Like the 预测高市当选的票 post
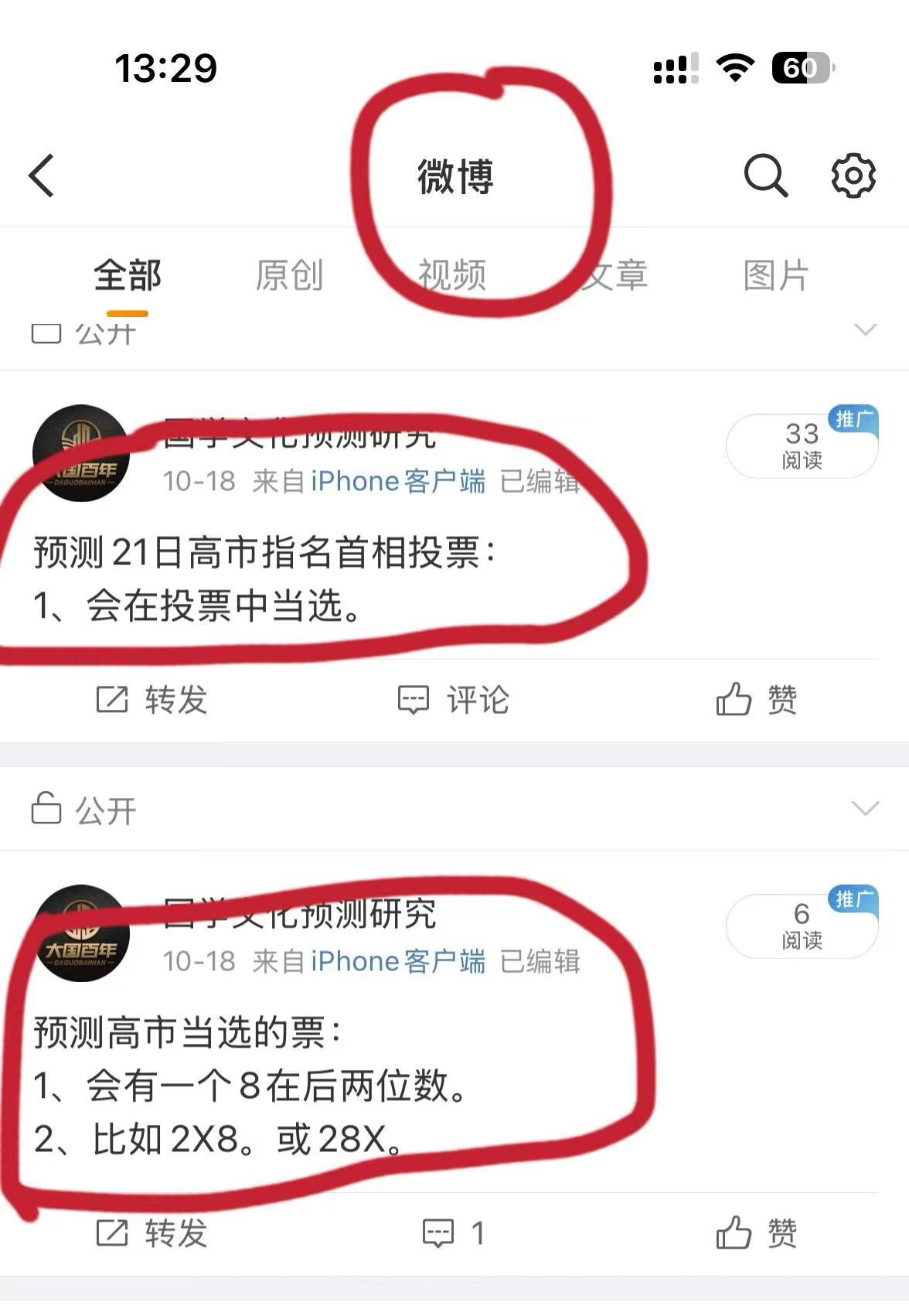 click(x=756, y=1232)
